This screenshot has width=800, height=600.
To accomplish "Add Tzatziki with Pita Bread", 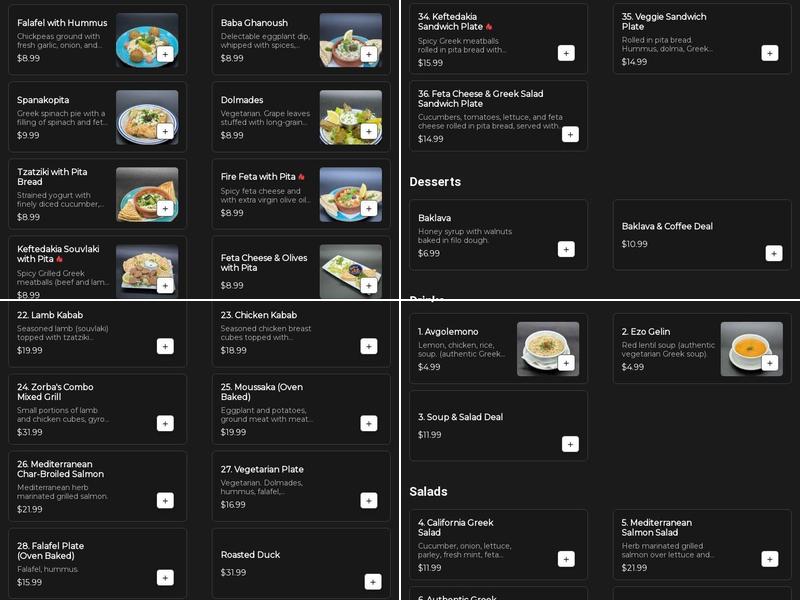I will (165, 208).
